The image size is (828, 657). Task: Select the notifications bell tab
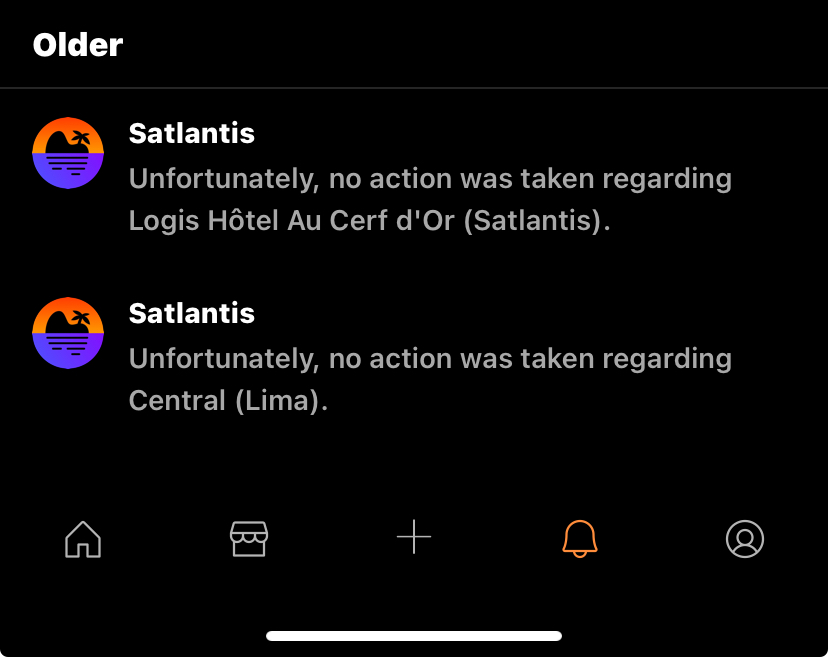tap(579, 539)
